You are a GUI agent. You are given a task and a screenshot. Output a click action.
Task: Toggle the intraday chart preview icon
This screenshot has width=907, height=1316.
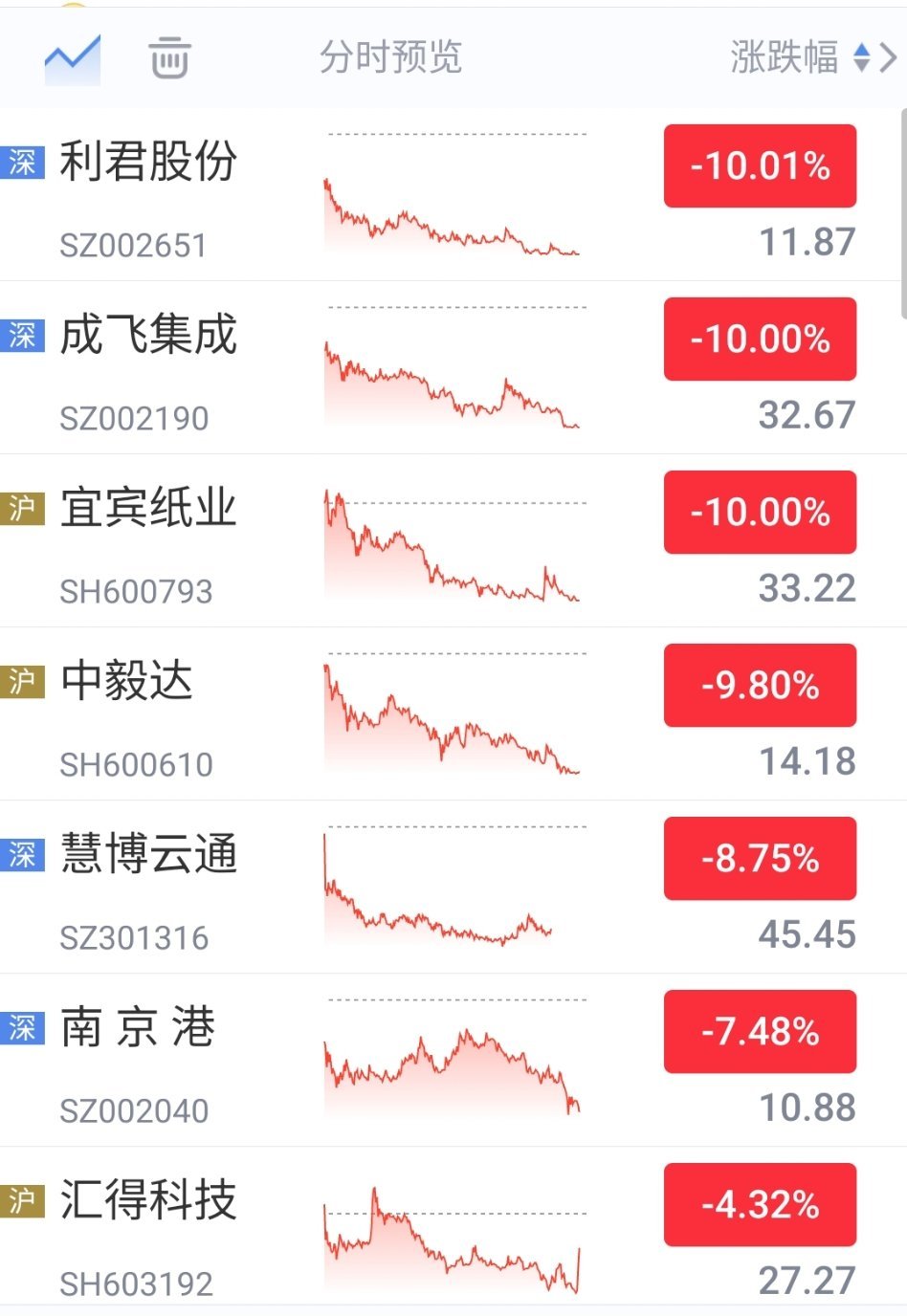pyautogui.click(x=72, y=59)
